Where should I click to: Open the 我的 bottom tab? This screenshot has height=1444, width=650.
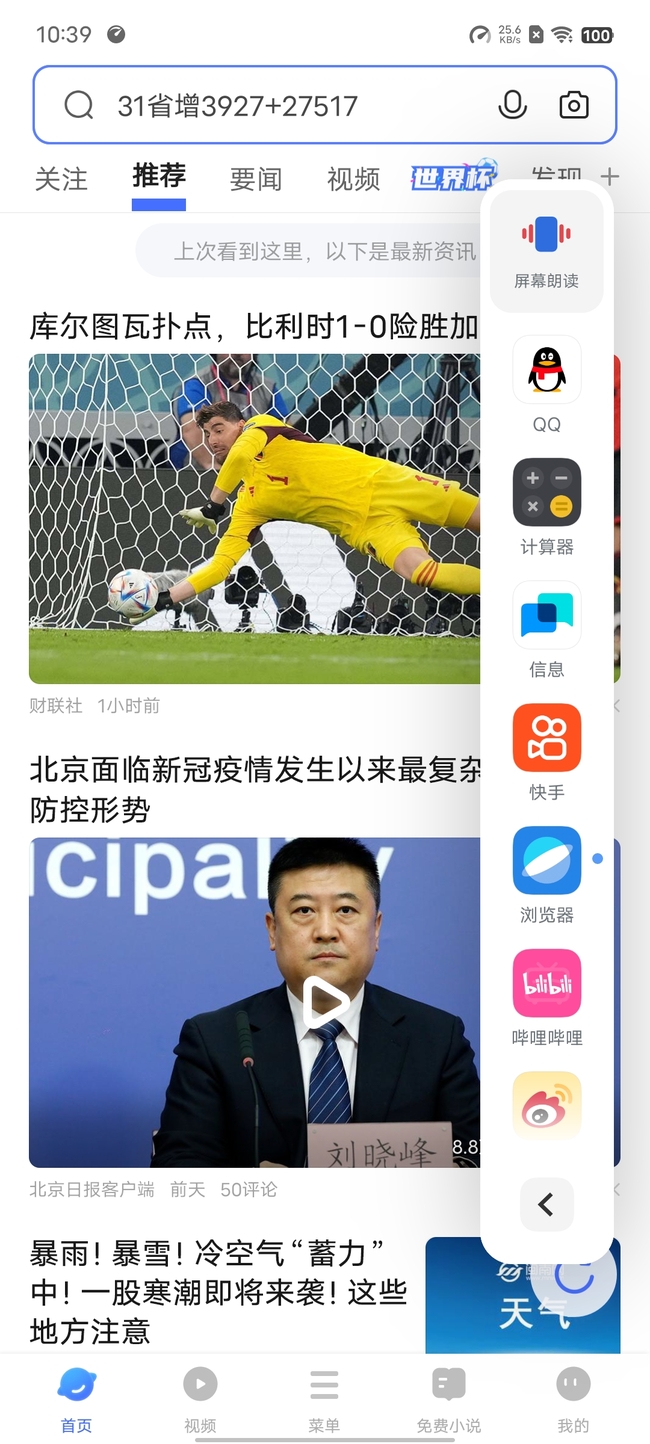coord(573,1399)
